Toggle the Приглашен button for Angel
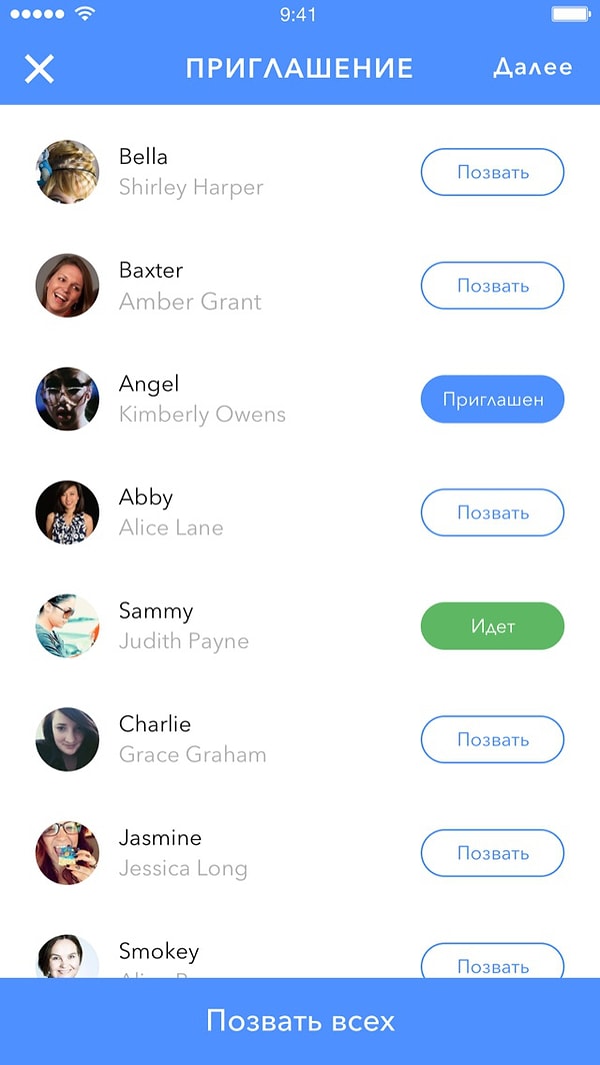 coord(492,400)
